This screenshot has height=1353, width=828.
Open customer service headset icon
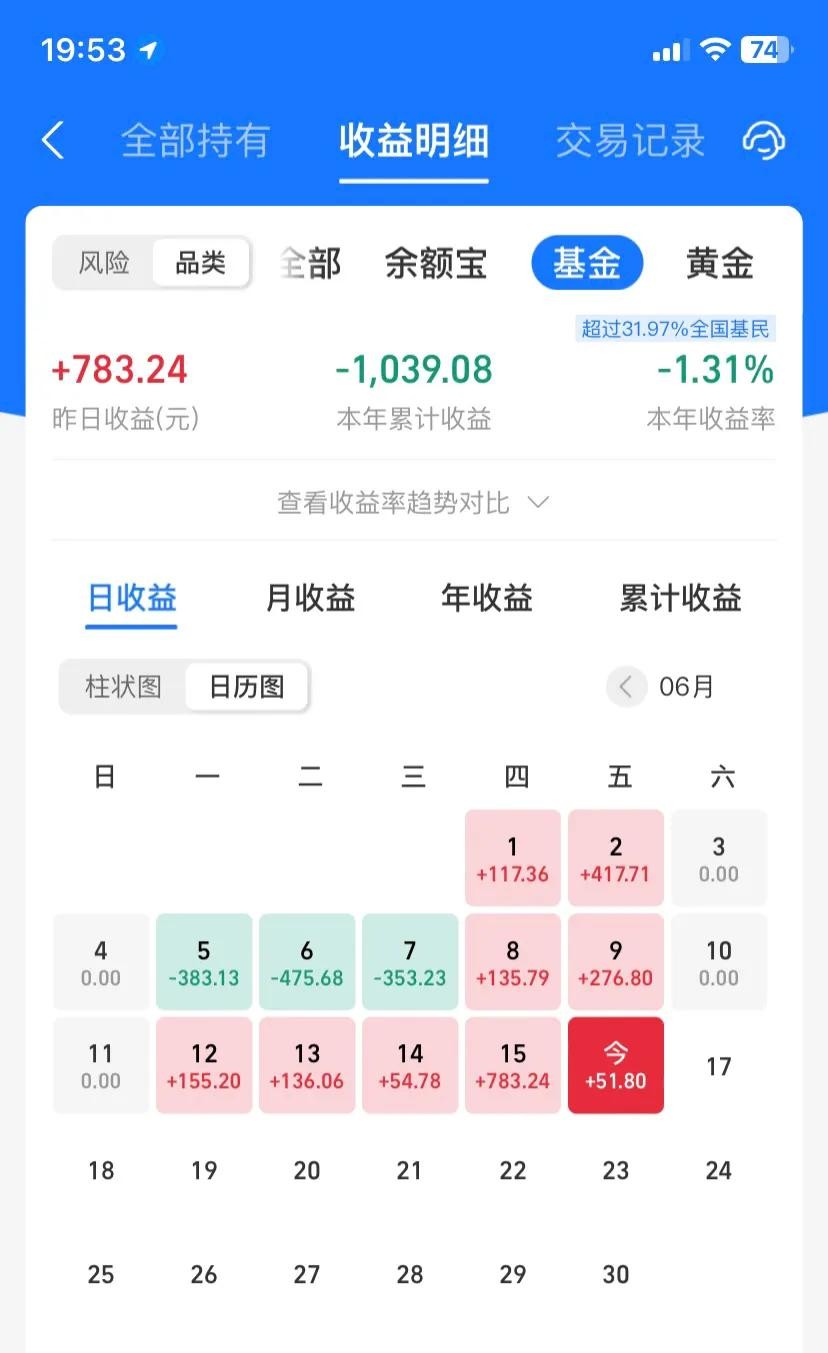[x=764, y=141]
